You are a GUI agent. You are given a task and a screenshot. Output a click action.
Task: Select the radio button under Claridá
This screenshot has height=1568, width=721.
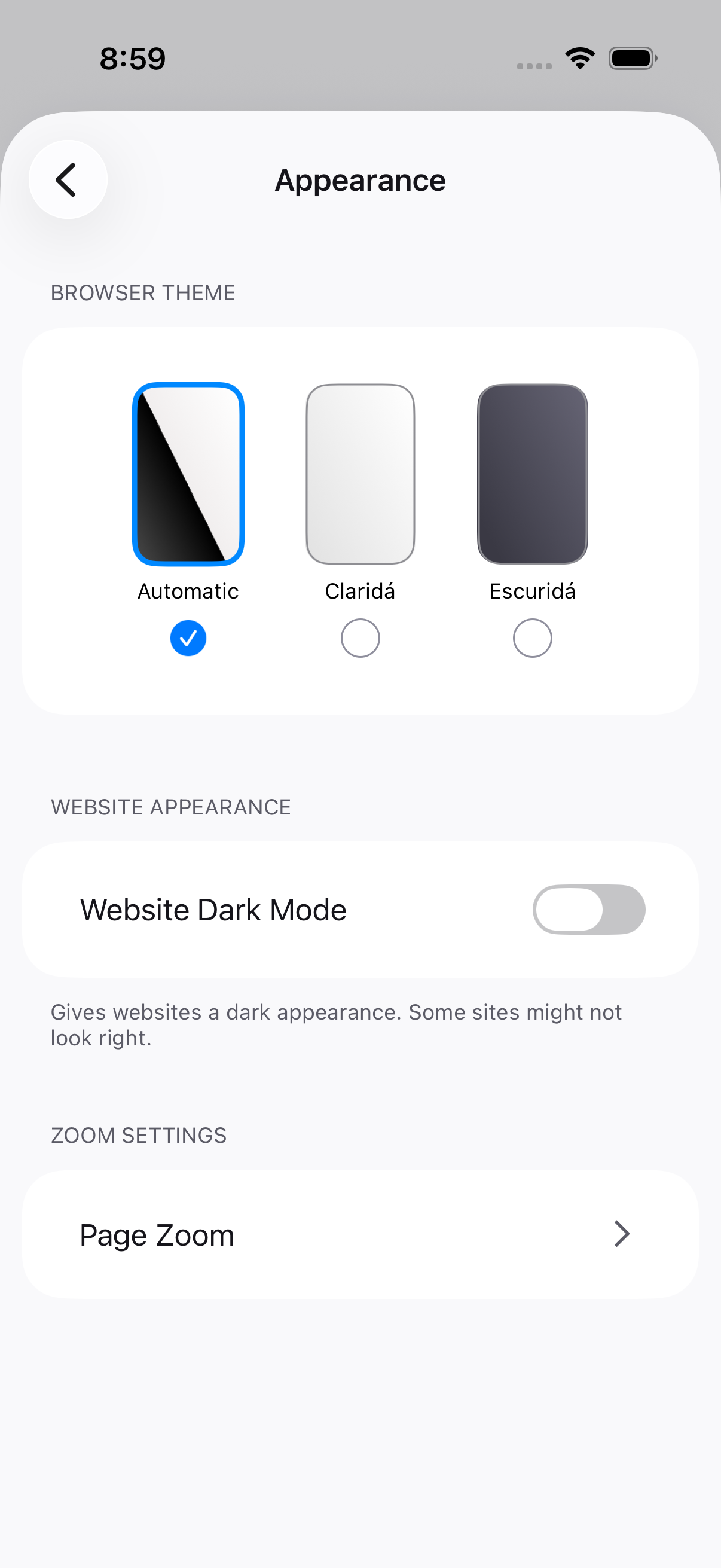pos(360,638)
